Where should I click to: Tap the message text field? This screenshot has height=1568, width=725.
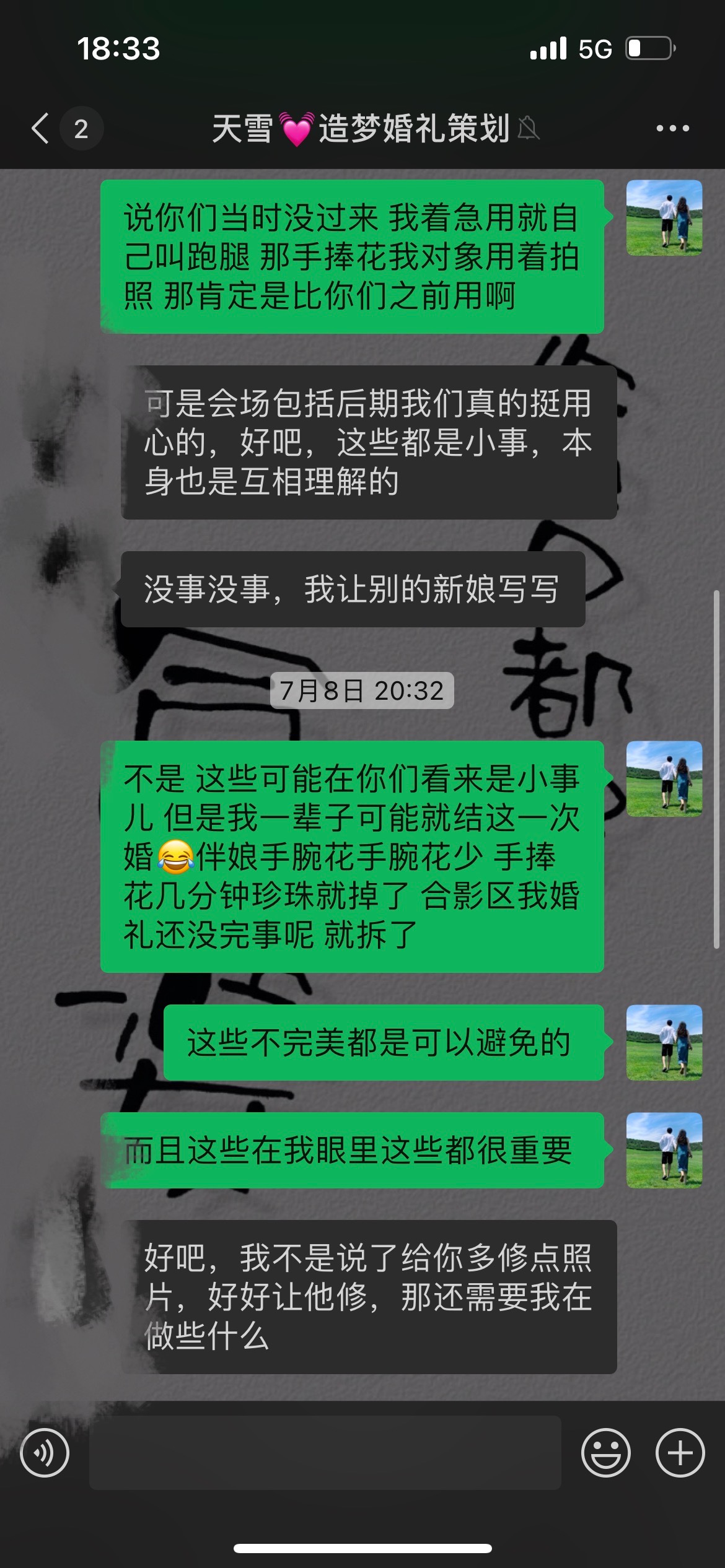pyautogui.click(x=325, y=1452)
